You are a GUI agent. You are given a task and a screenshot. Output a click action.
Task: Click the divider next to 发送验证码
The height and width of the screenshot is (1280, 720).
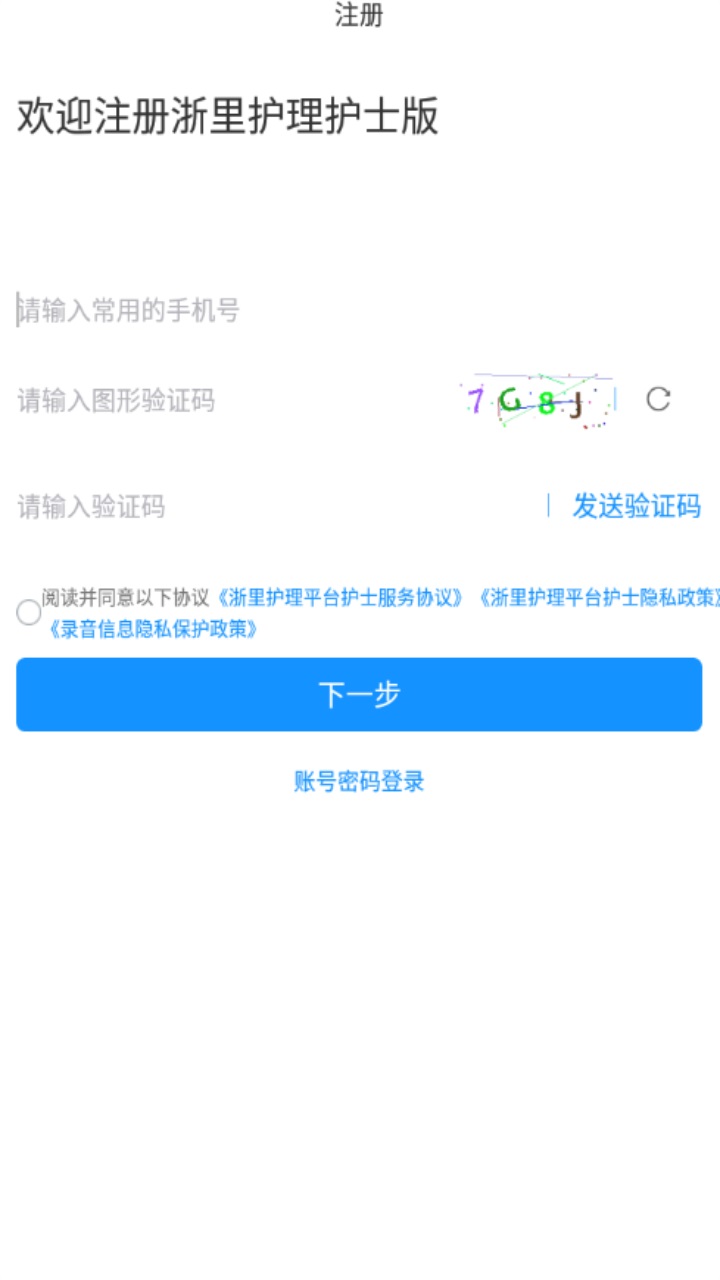tap(551, 507)
